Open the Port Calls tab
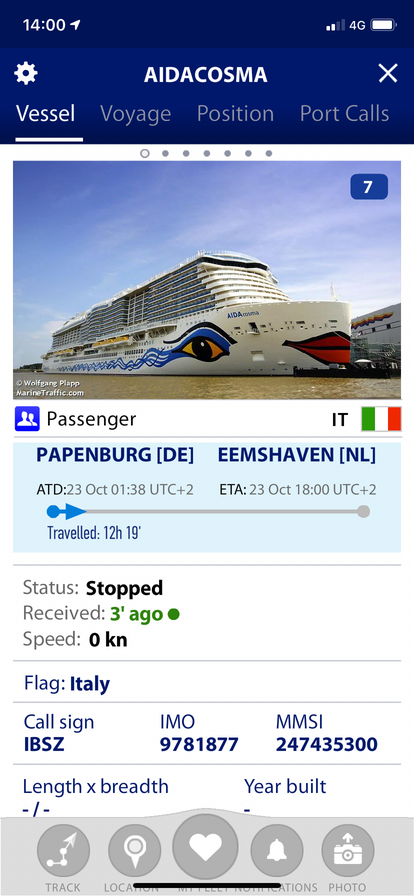 point(344,114)
